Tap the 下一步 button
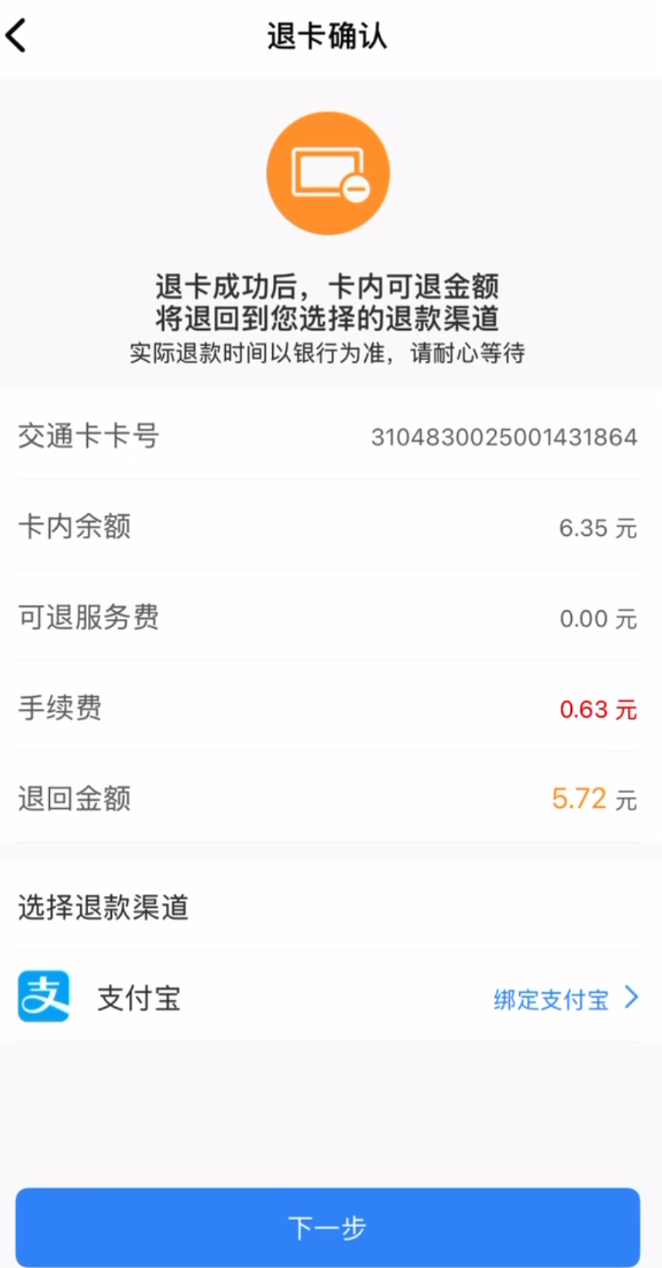Screen dimensions: 662x1268 (x=327, y=1227)
